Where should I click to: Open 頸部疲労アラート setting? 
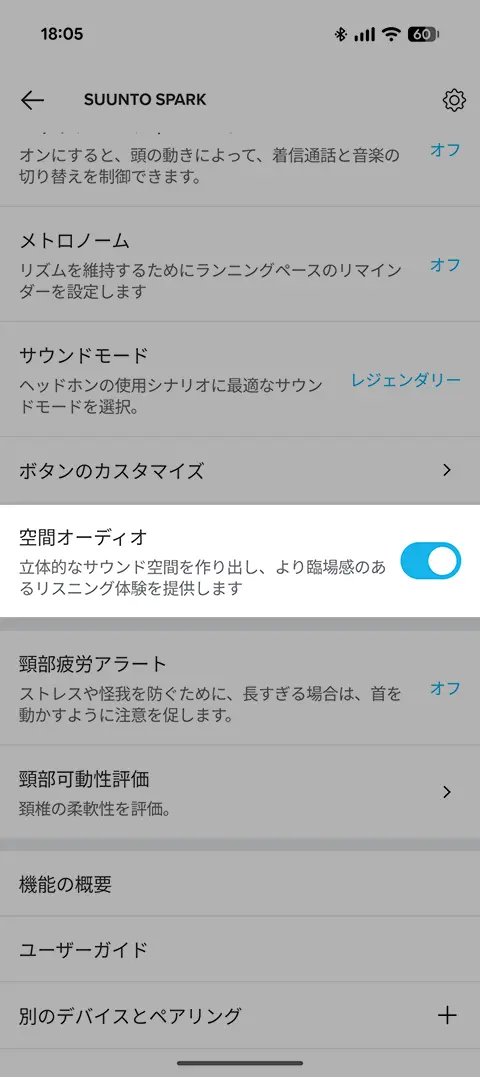240,688
